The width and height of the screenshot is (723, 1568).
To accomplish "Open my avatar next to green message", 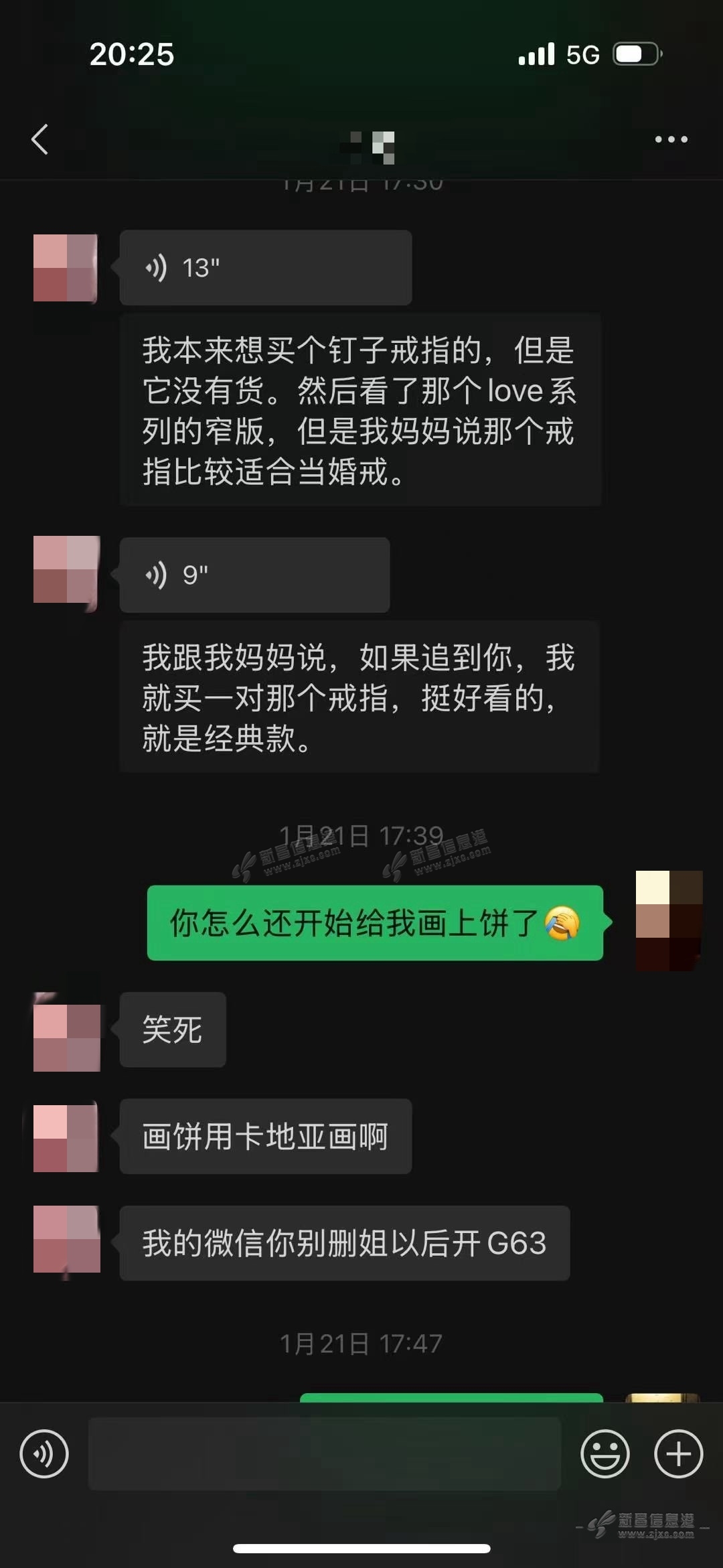I will point(668,920).
